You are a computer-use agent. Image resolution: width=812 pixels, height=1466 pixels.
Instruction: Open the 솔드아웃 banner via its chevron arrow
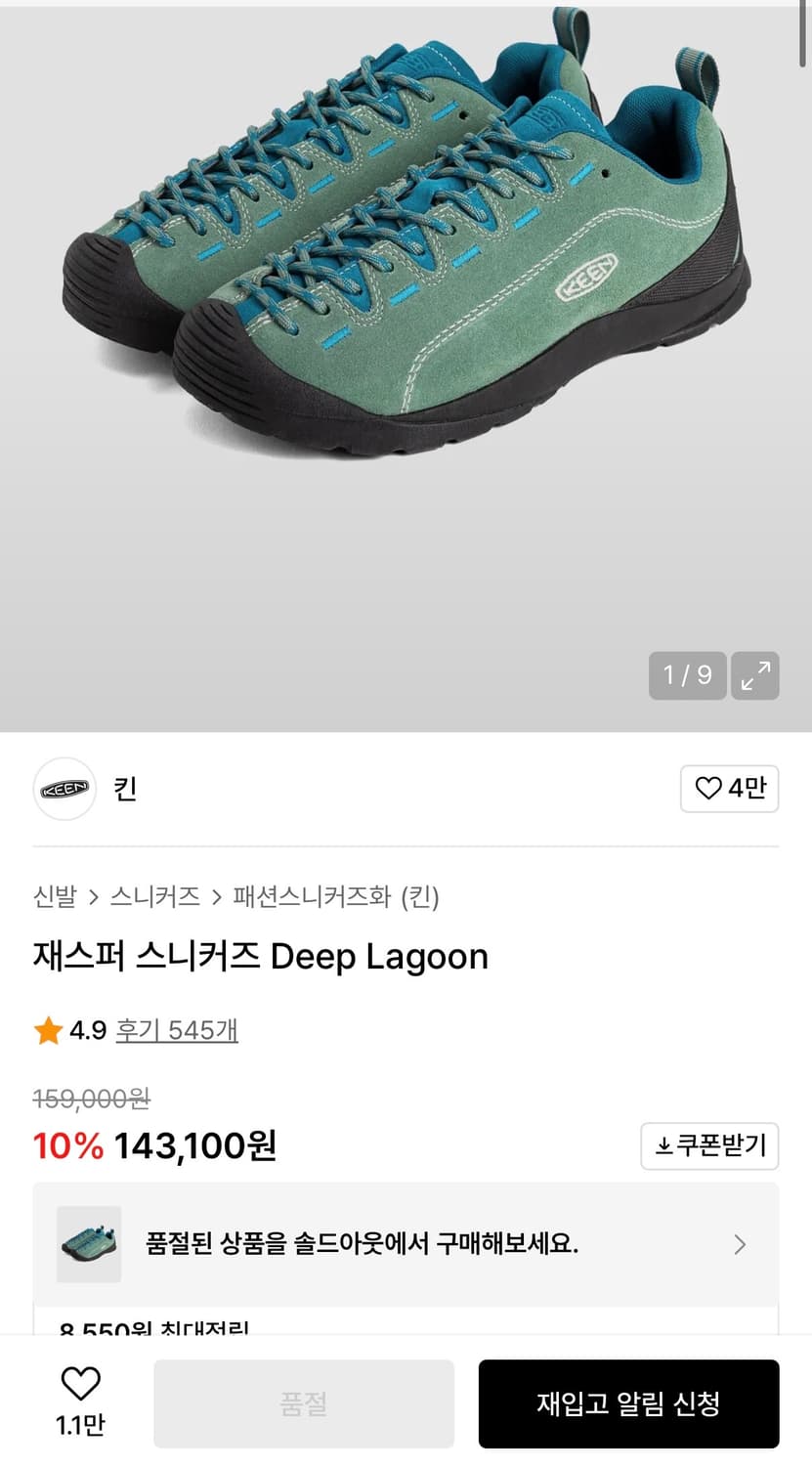[x=740, y=1244]
